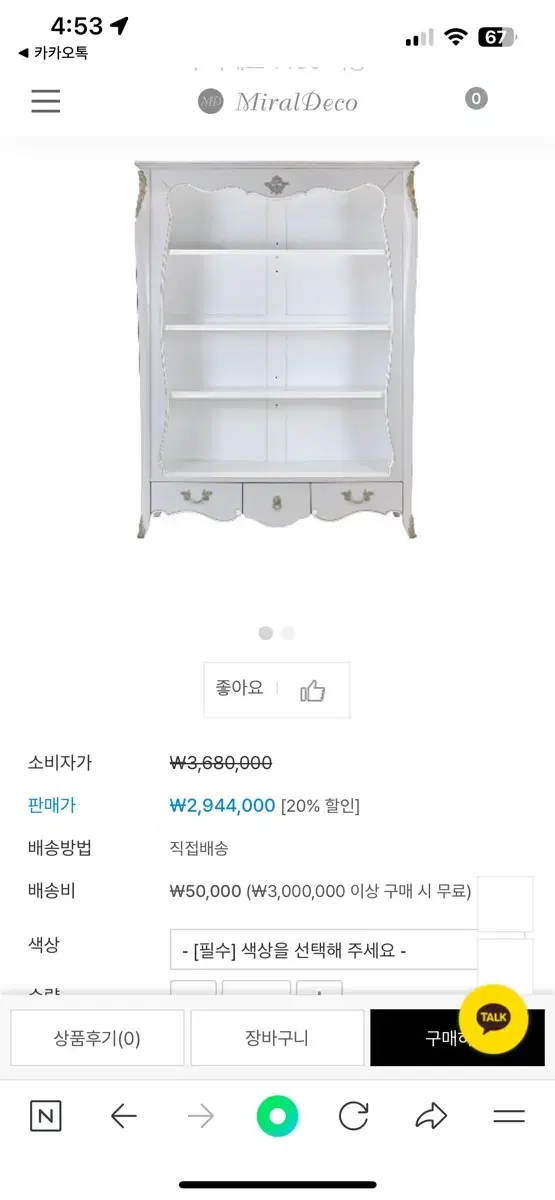This screenshot has height=1200, width=555.
Task: Like this product with 좋아요 button
Action: coord(277,690)
